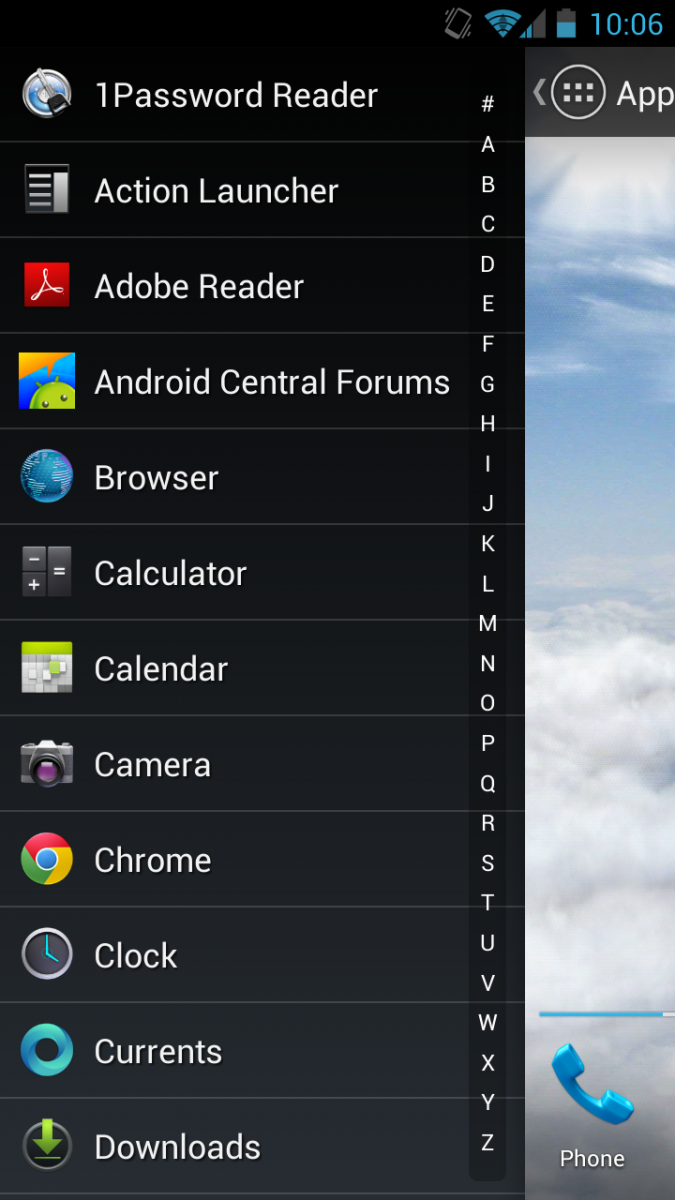This screenshot has width=675, height=1200.
Task: Jump to letter M in the index
Action: (488, 624)
